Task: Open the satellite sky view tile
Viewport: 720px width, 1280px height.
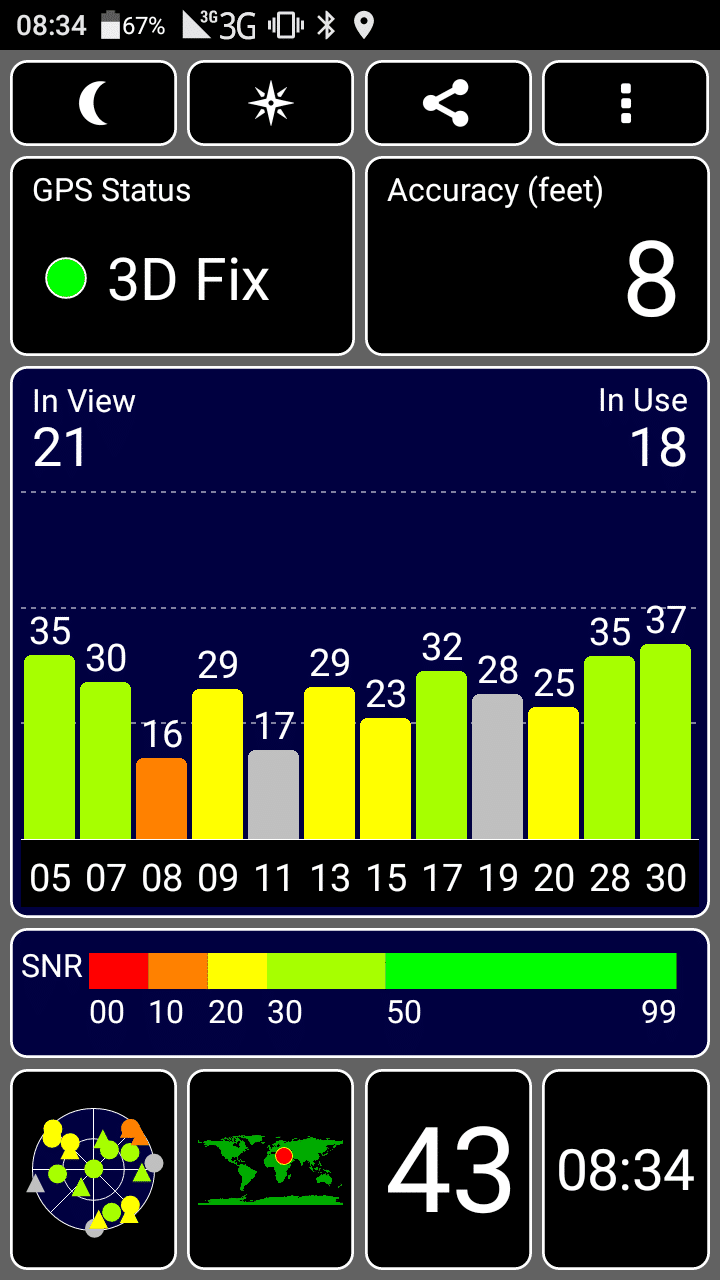Action: 93,1169
